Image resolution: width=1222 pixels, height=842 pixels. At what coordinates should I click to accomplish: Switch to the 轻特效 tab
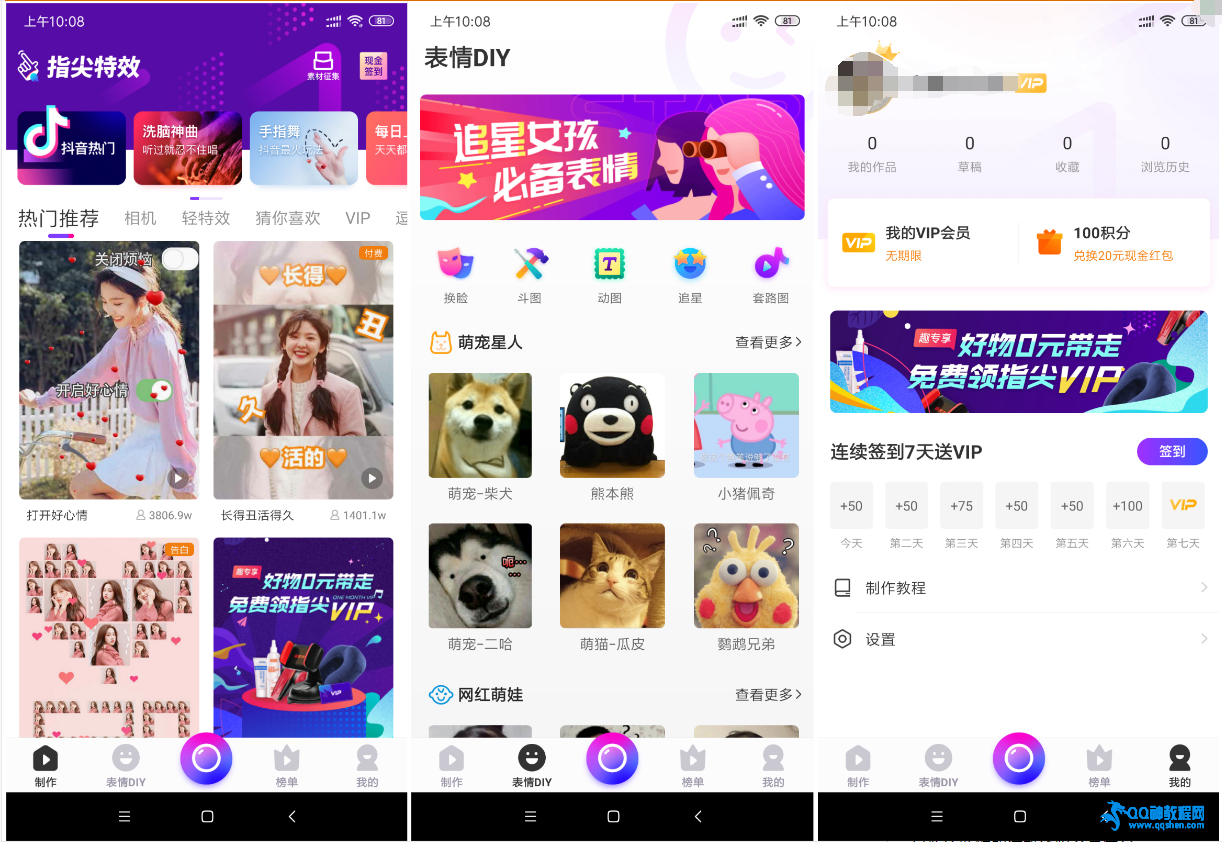point(206,218)
